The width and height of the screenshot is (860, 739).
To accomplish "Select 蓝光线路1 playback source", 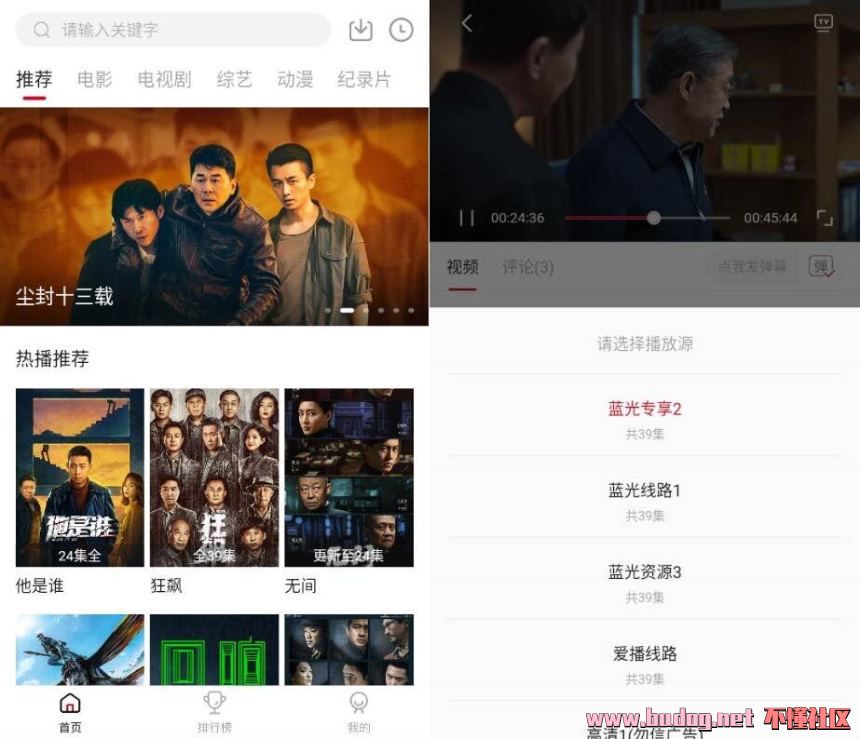I will 644,499.
